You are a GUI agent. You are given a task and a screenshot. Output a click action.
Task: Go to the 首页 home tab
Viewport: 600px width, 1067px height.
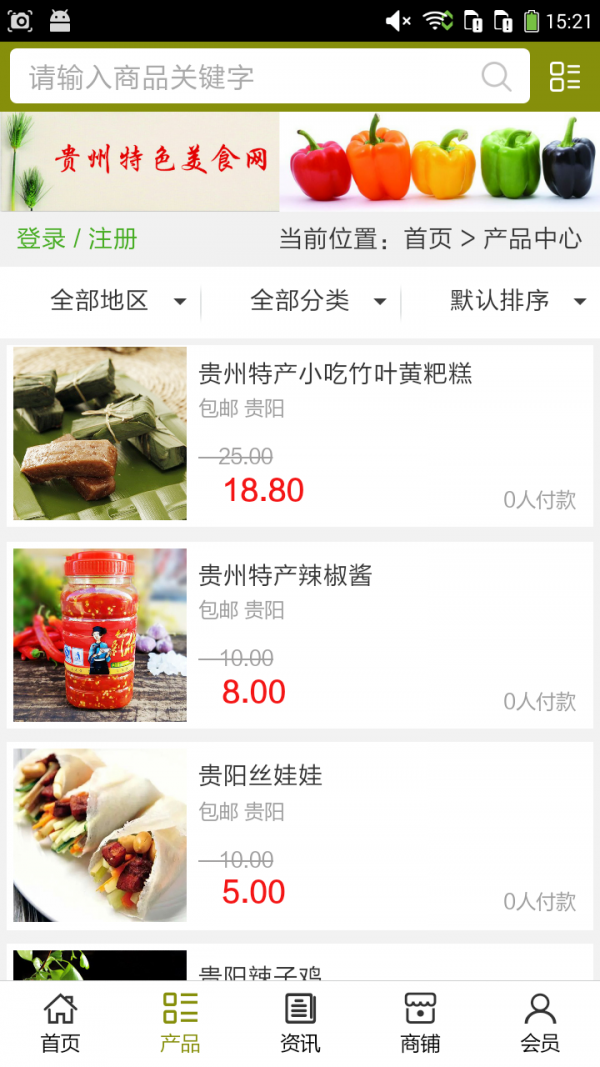pos(60,1023)
